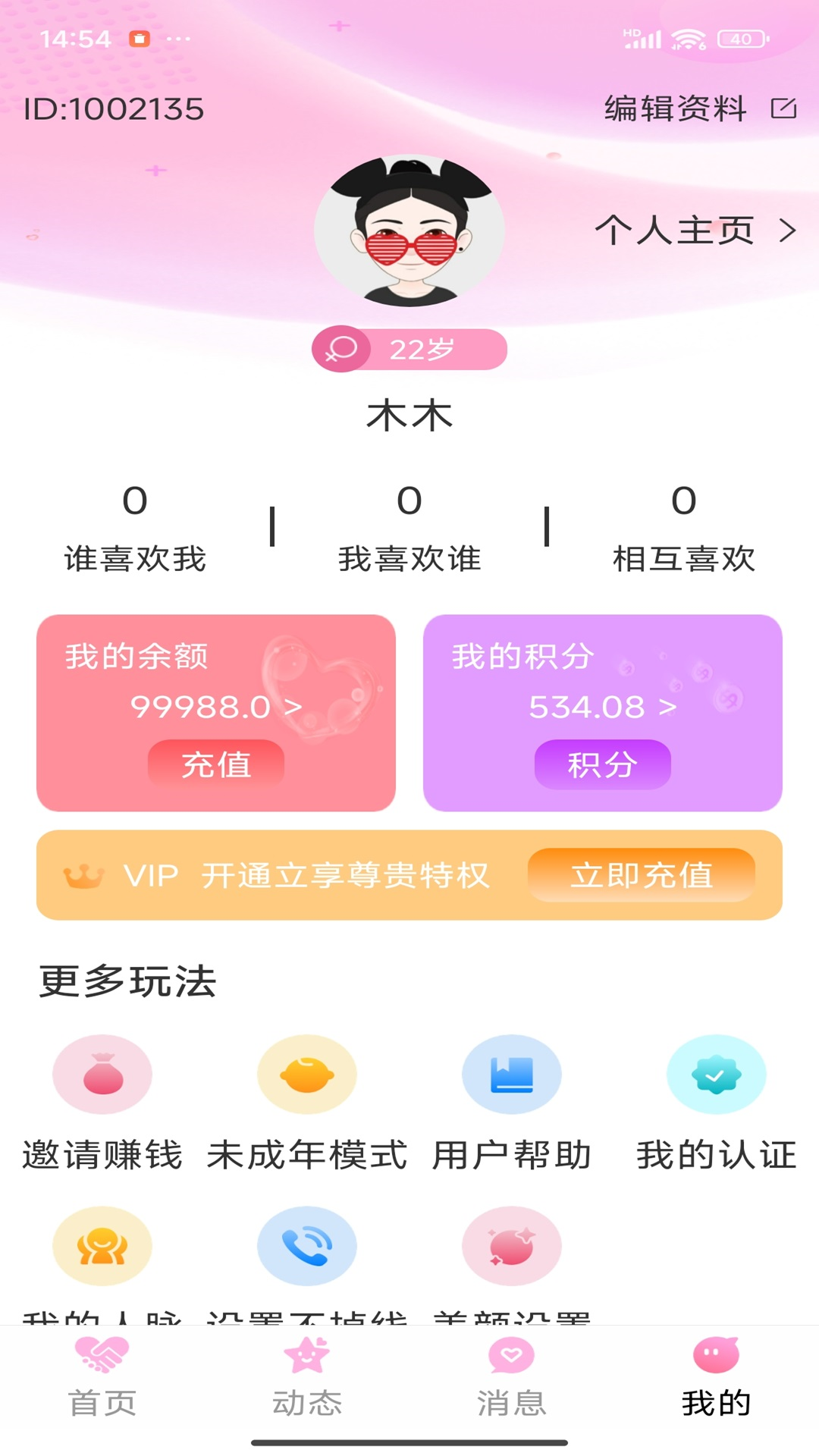Click the edit pencil icon beside 编辑资料
Viewport: 819px width, 1456px height.
782,109
